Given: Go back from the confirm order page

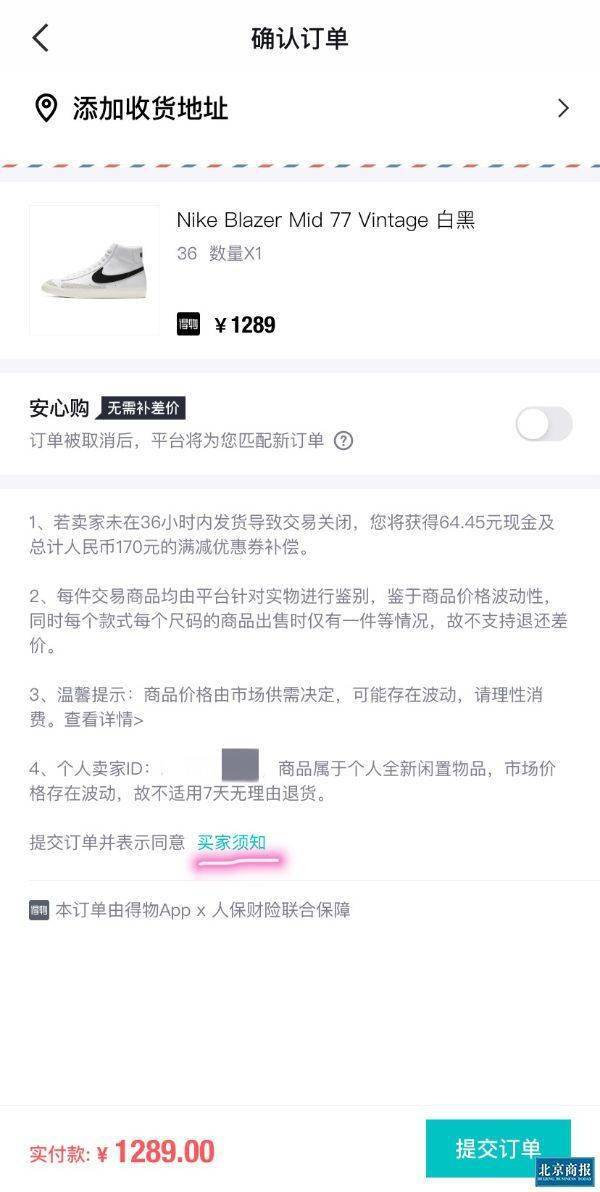Looking at the screenshot, I should pos(40,39).
